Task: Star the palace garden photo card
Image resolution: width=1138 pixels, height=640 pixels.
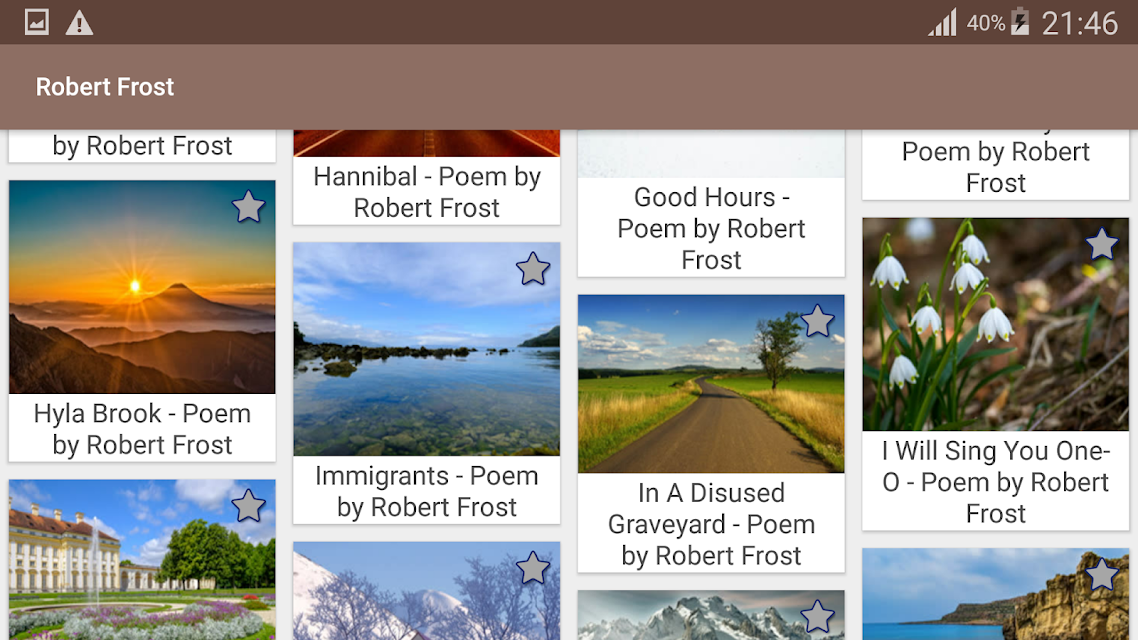Action: 248,506
